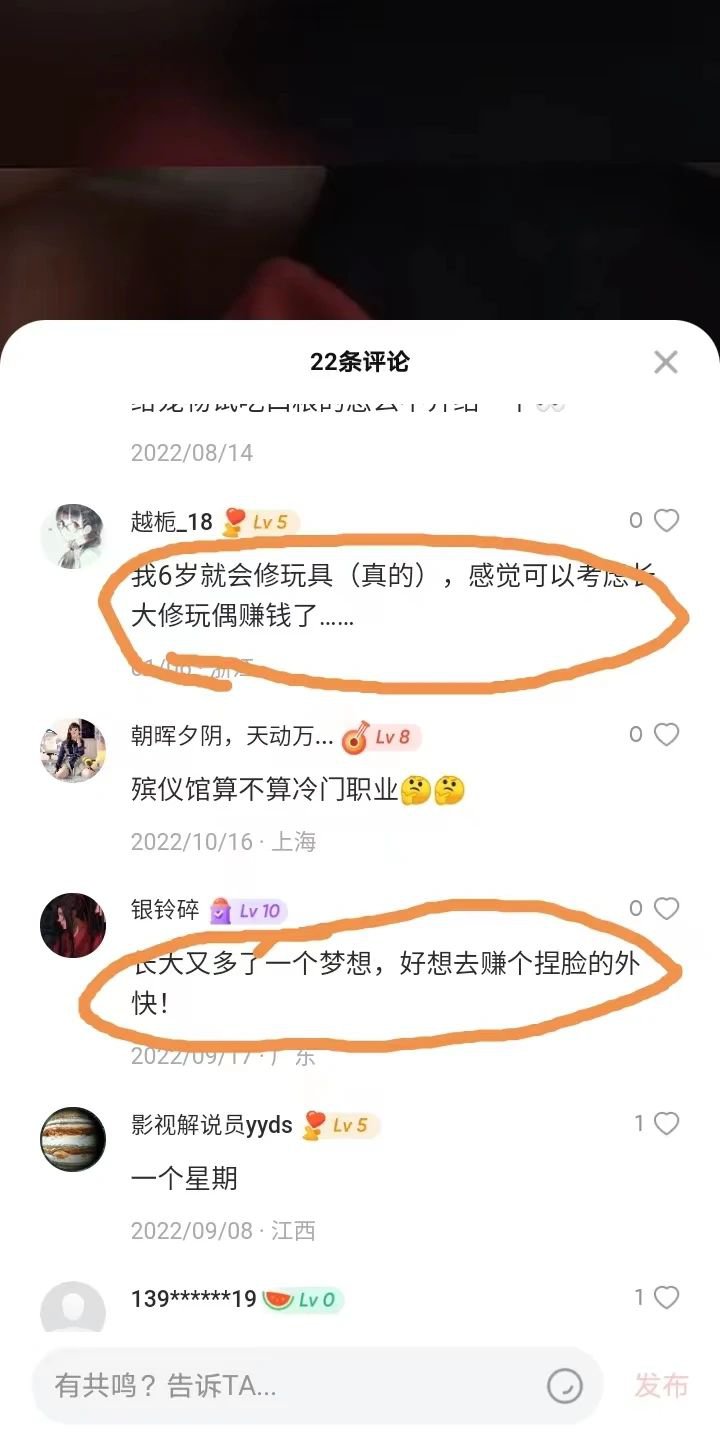Image resolution: width=720 pixels, height=1437 pixels.
Task: View 银铃碎's profile picture
Action: coord(73,925)
